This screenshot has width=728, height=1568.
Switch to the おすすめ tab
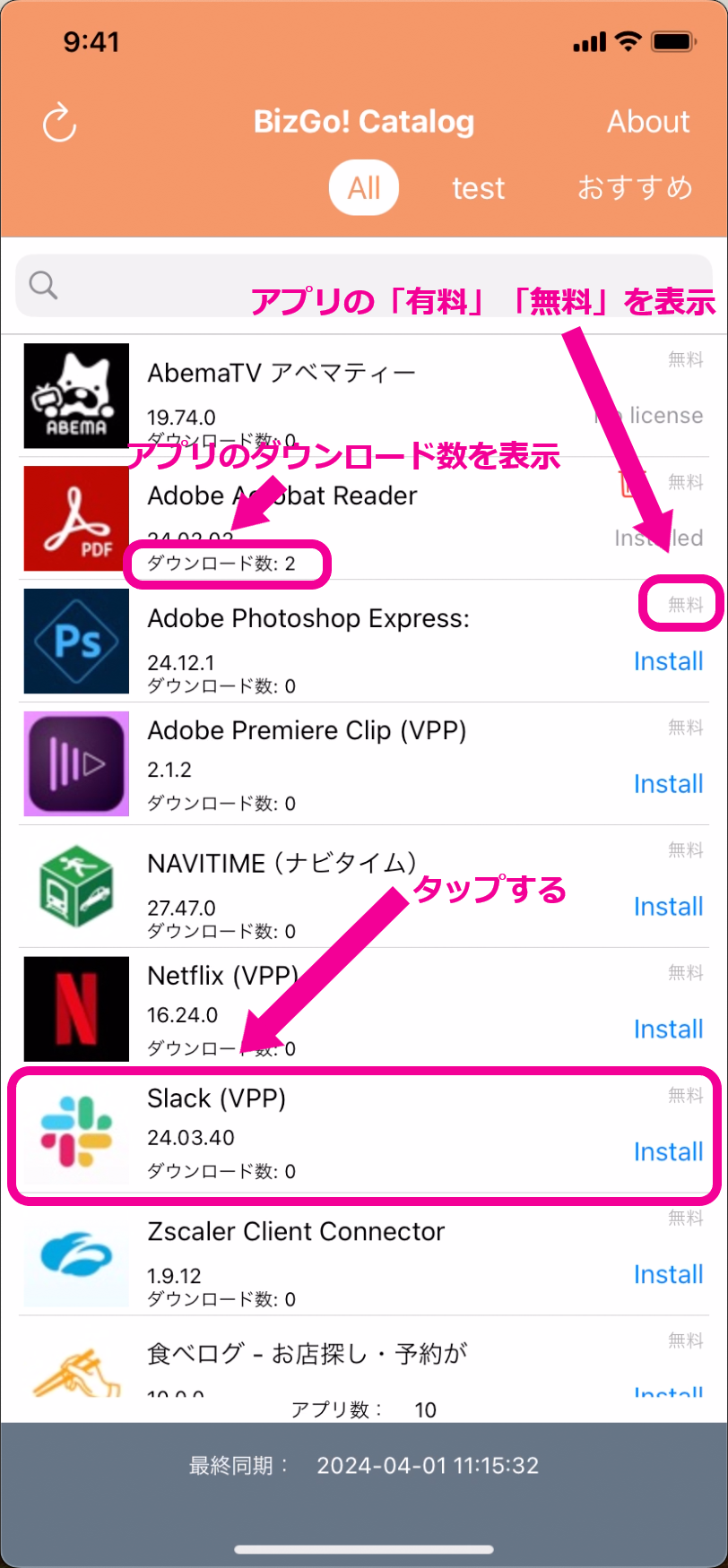click(x=635, y=188)
